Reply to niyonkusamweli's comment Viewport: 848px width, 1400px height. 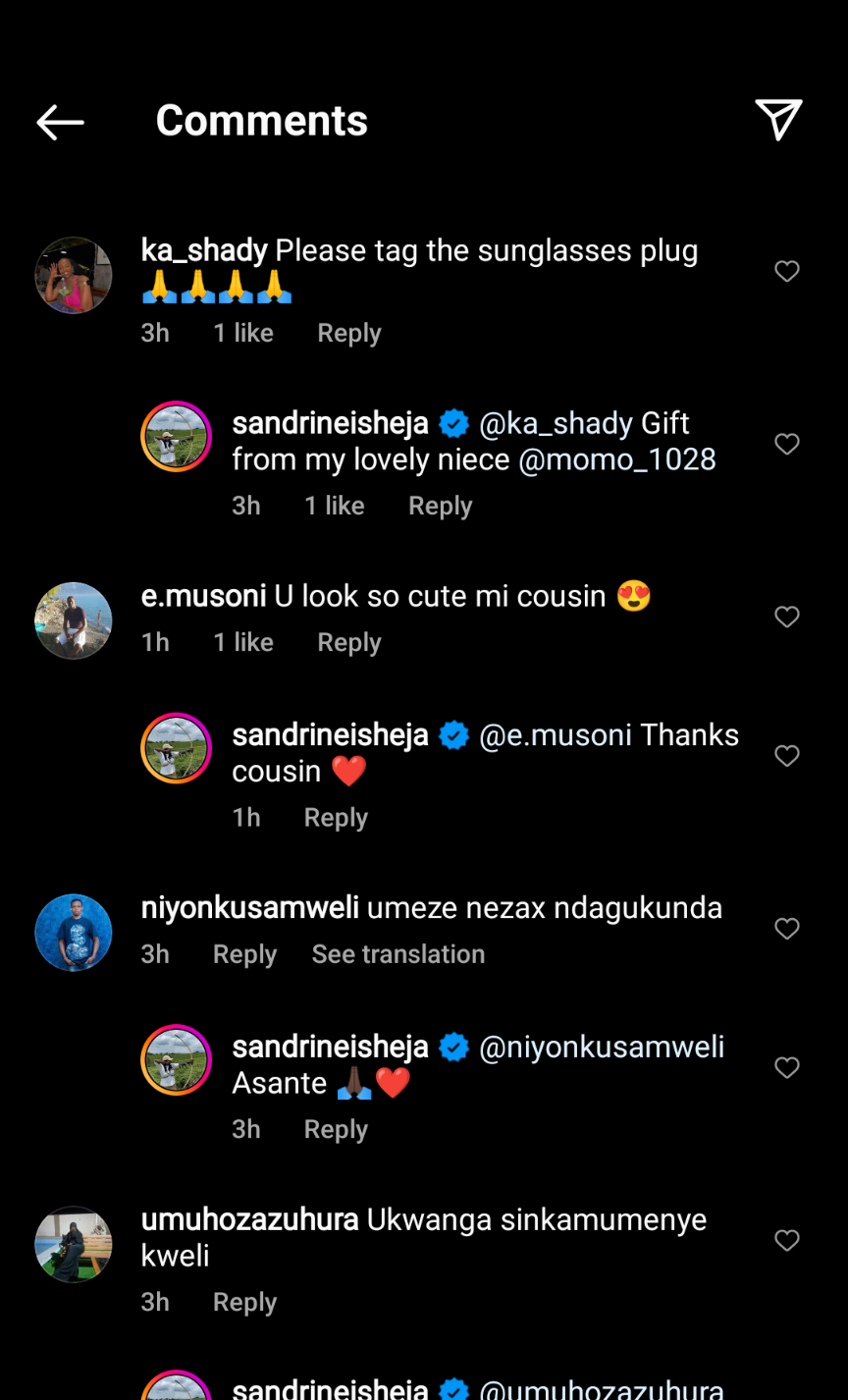pos(244,954)
